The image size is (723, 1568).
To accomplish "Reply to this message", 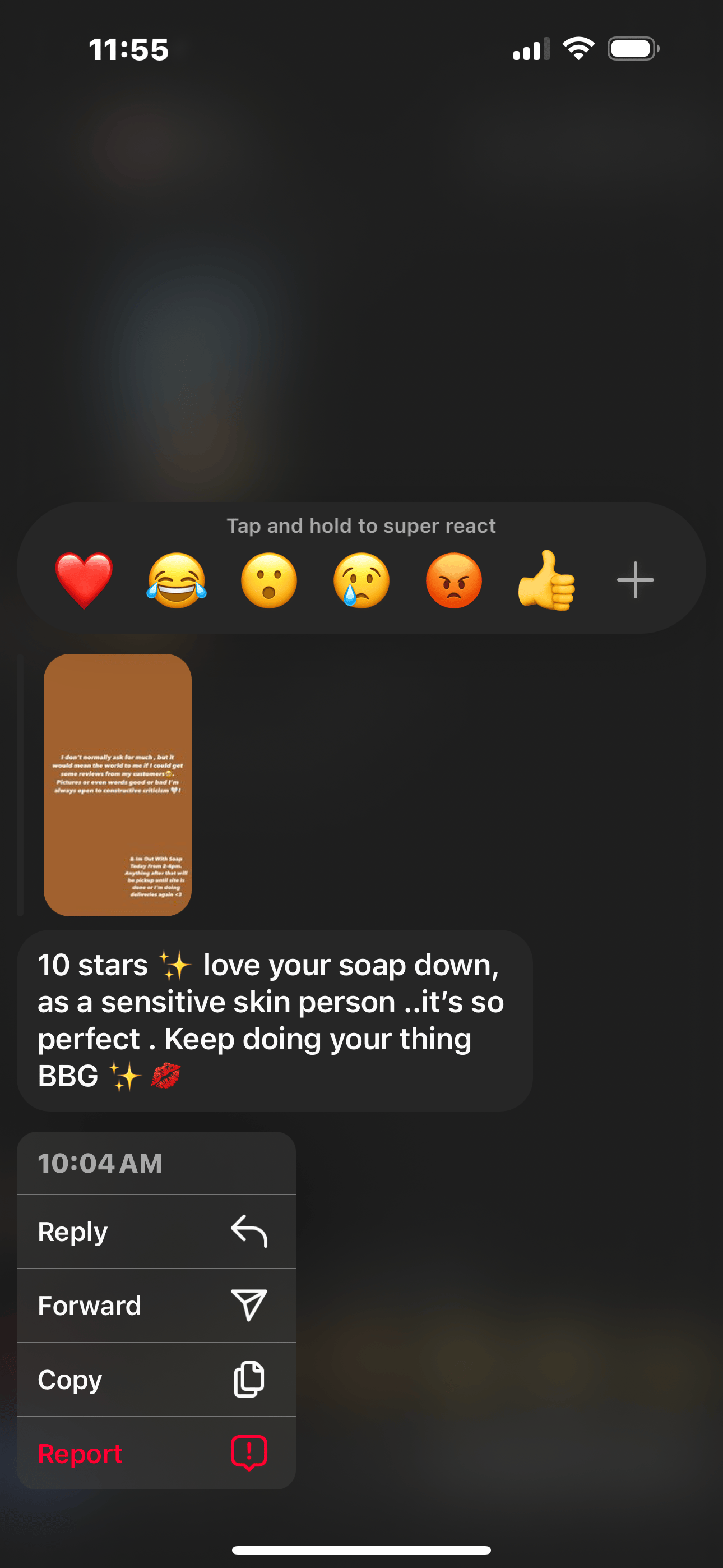I will click(x=156, y=1232).
